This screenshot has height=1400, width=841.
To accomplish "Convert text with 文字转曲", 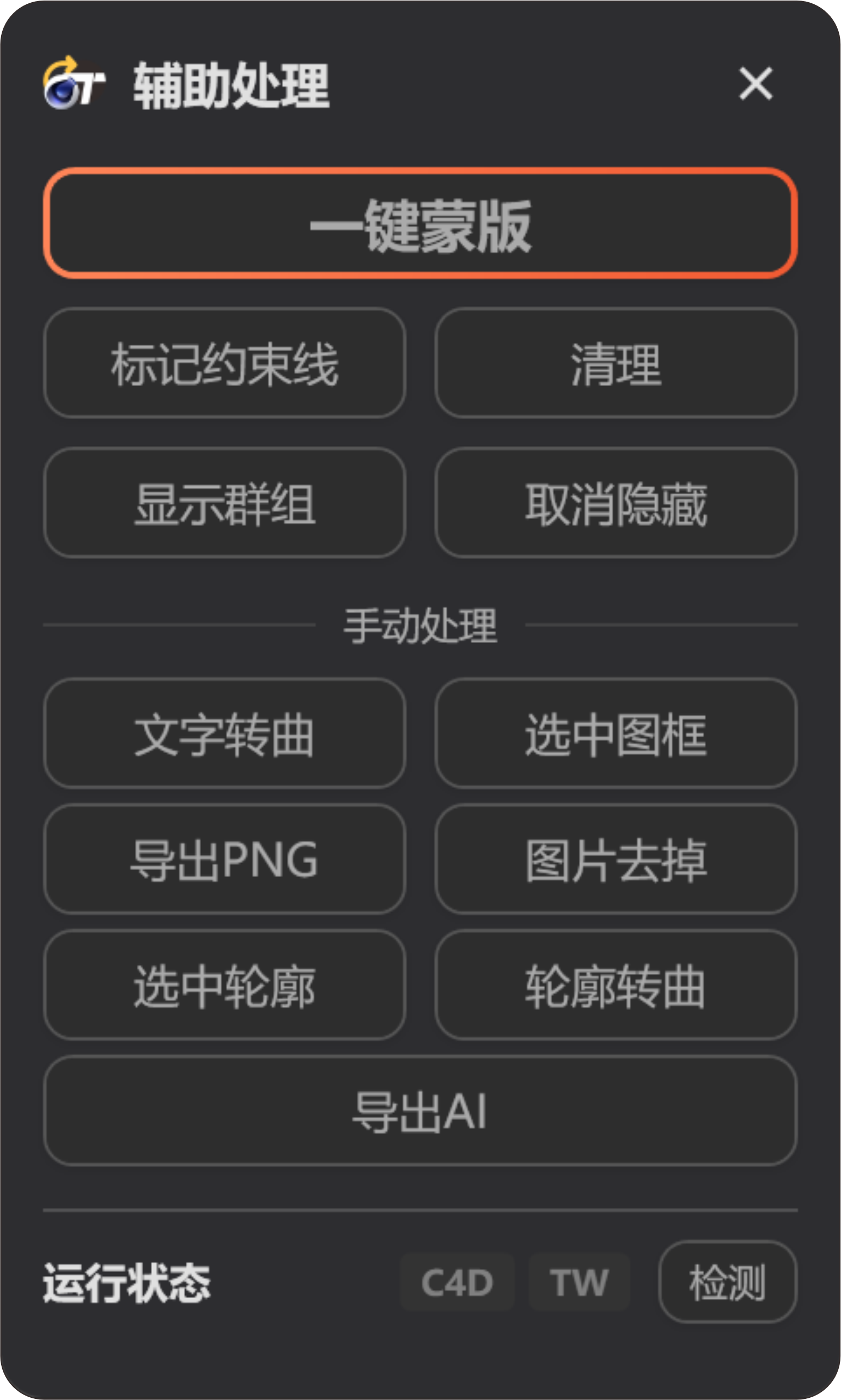I will [x=224, y=733].
